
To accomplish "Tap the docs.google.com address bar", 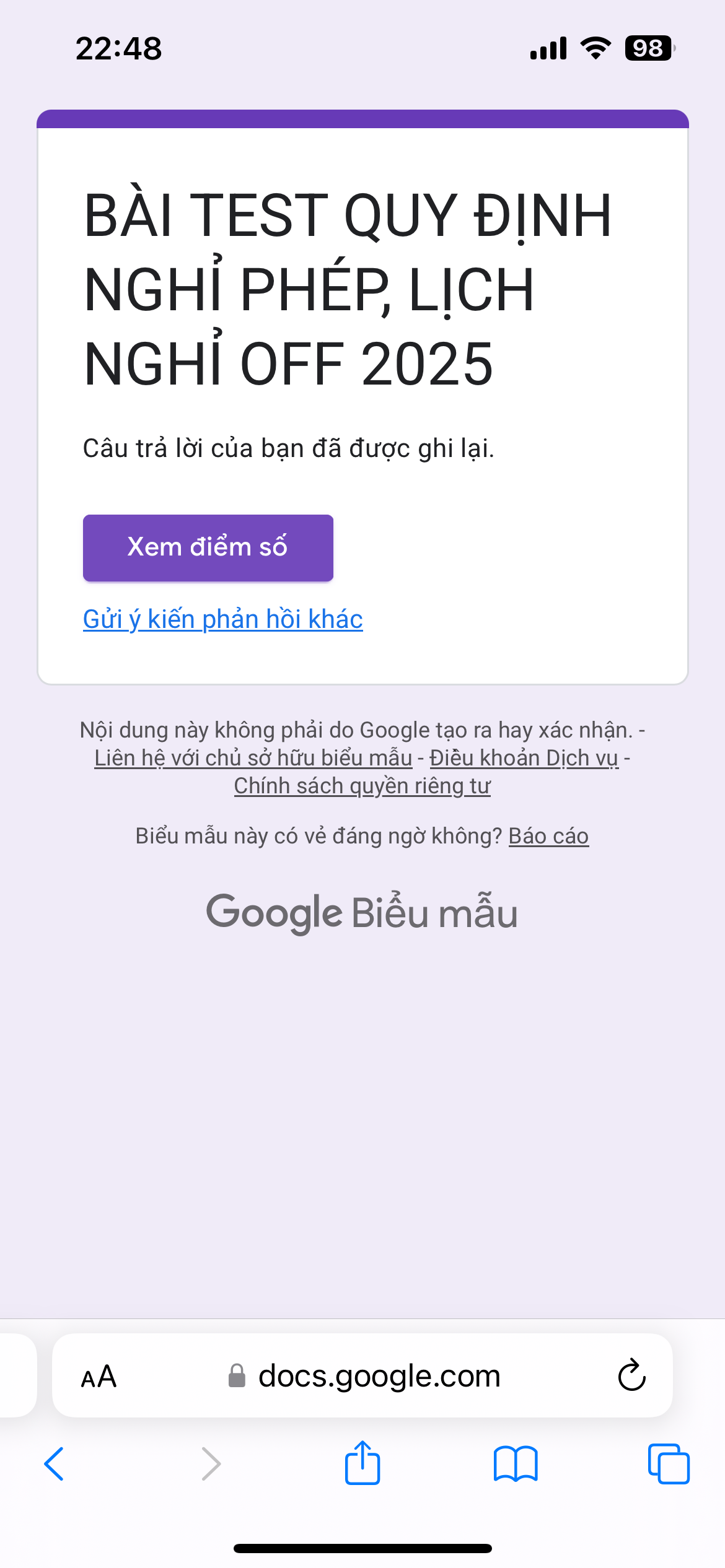I will 378,1376.
